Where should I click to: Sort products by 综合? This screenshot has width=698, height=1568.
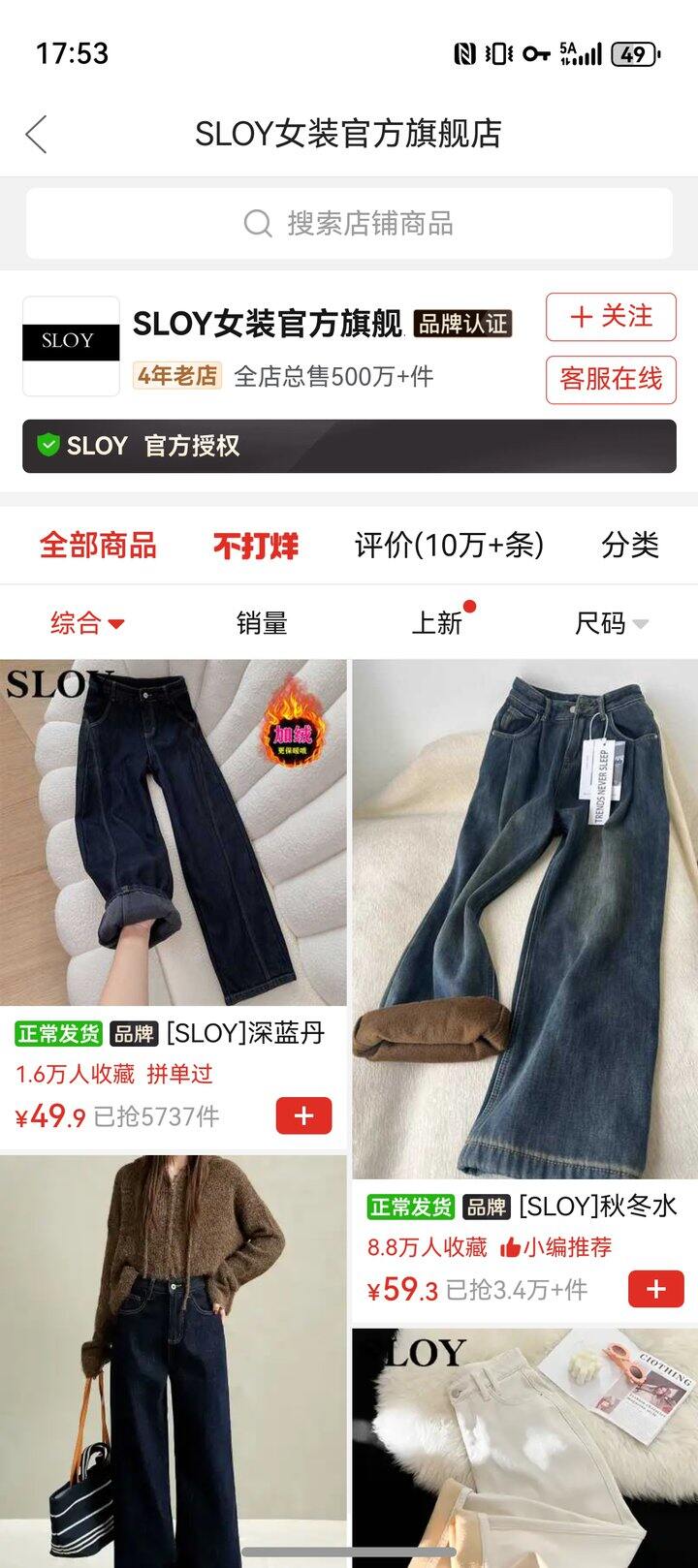[x=87, y=623]
